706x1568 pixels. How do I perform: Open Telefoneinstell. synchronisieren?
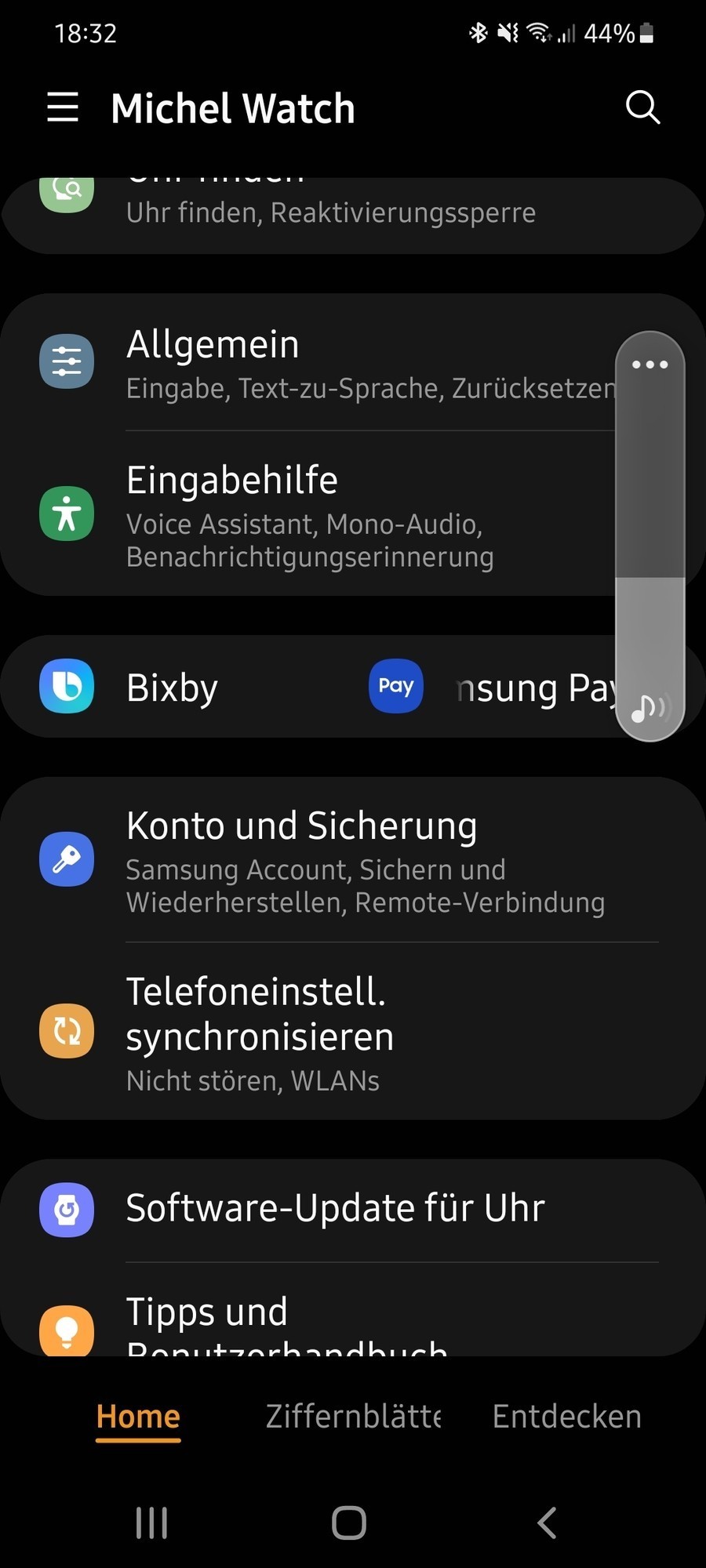[353, 1032]
